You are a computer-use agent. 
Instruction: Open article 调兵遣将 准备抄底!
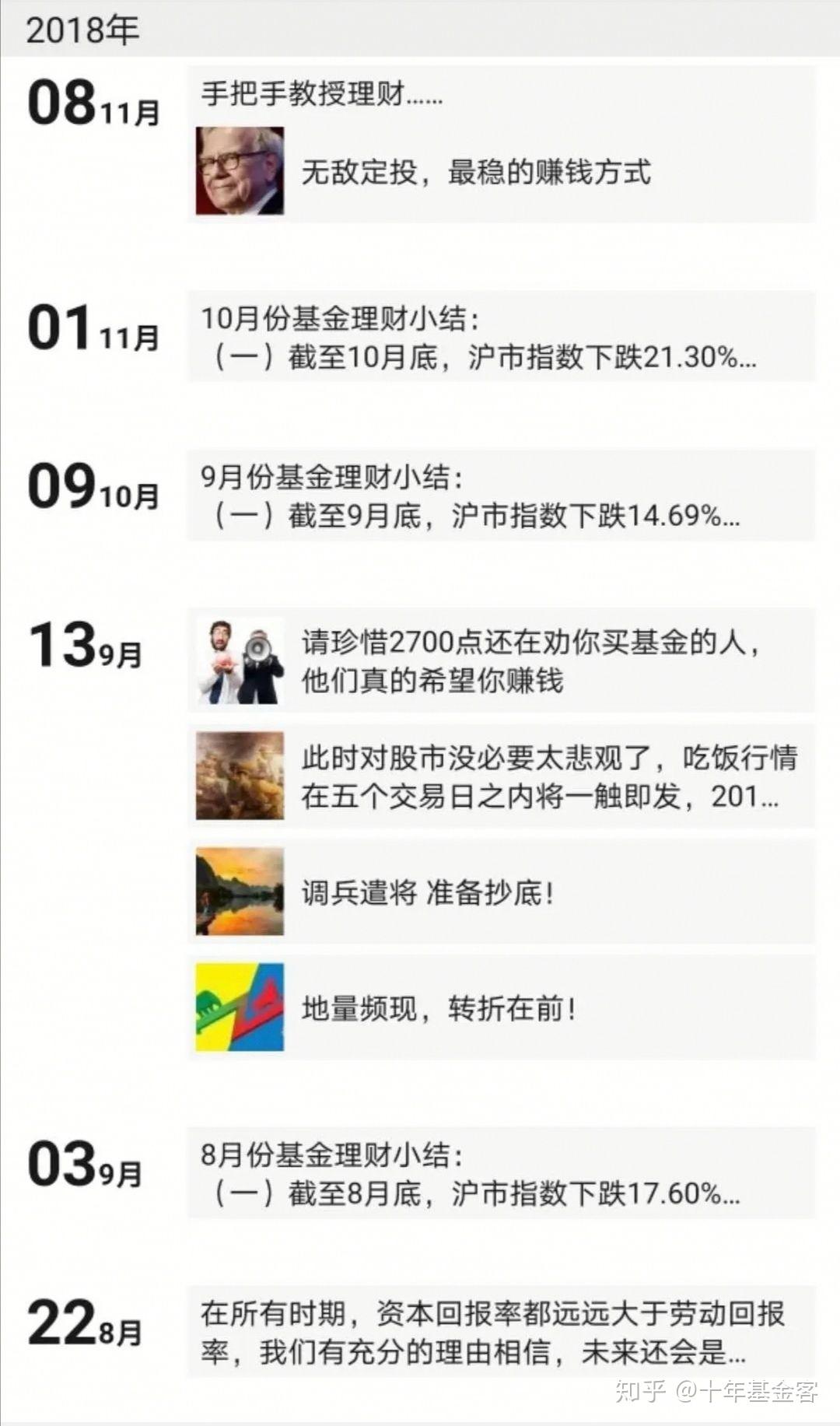(502, 892)
